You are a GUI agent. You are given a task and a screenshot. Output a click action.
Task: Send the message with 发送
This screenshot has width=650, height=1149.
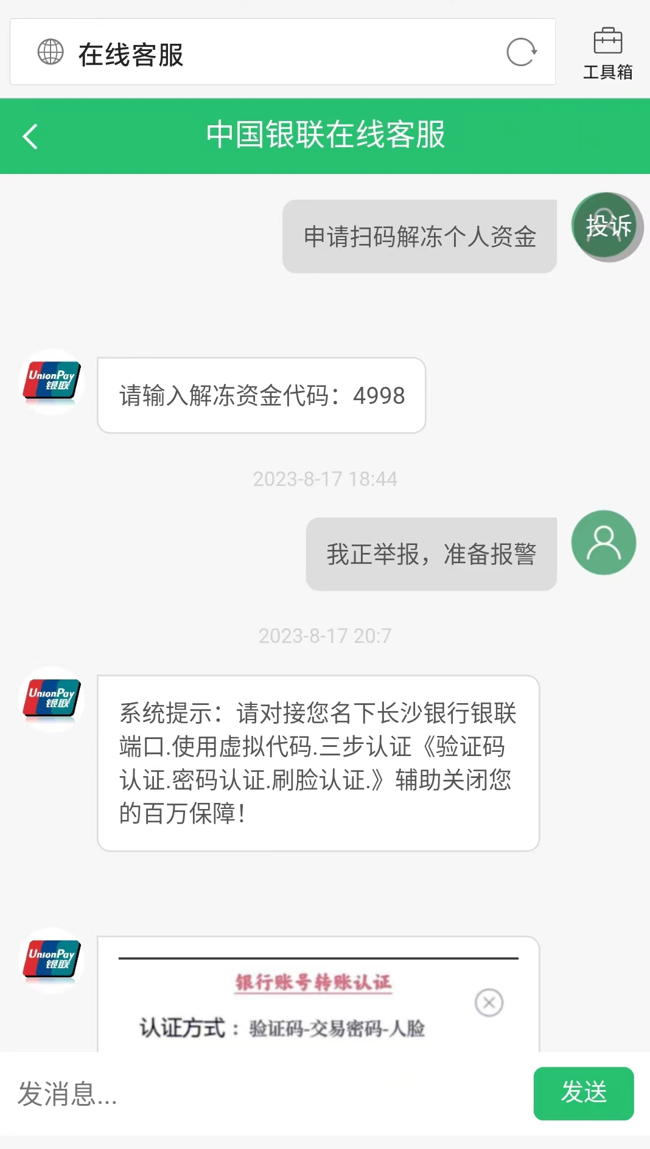tap(583, 1093)
